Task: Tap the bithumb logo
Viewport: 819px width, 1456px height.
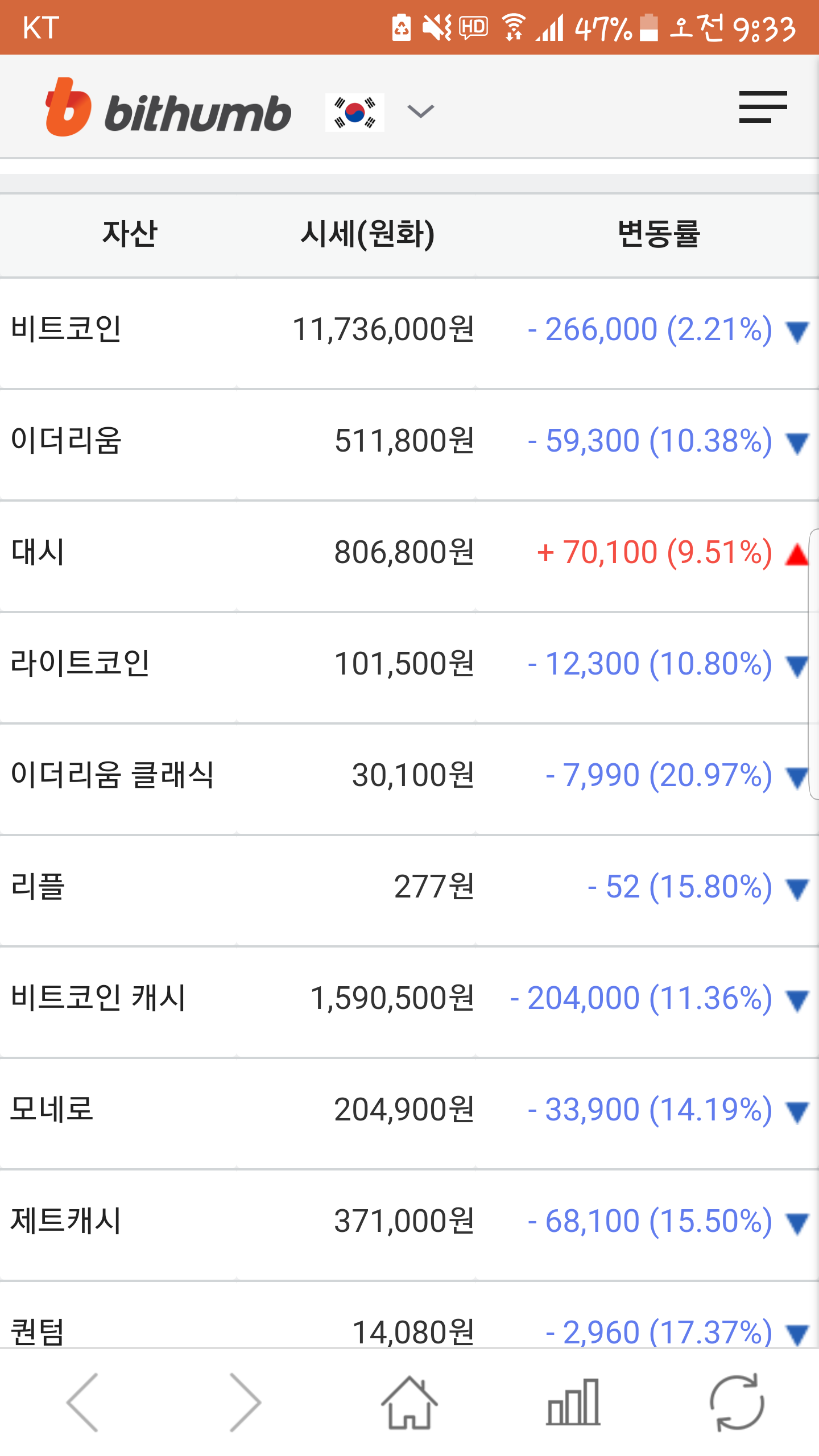Action: pos(168,107)
